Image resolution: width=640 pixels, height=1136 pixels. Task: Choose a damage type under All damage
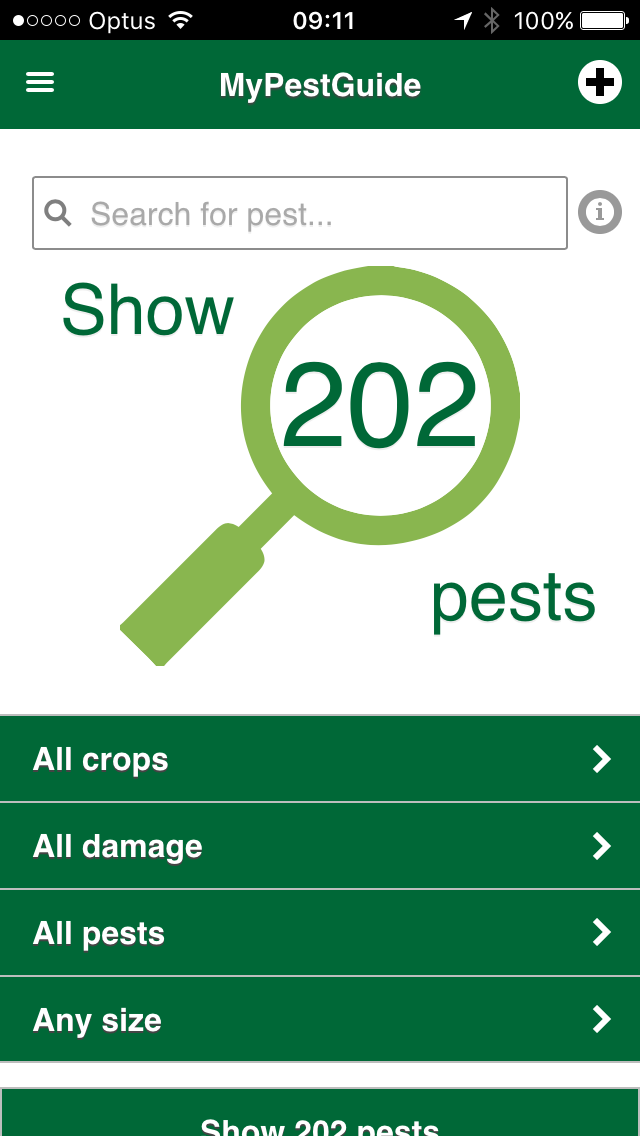pos(320,846)
